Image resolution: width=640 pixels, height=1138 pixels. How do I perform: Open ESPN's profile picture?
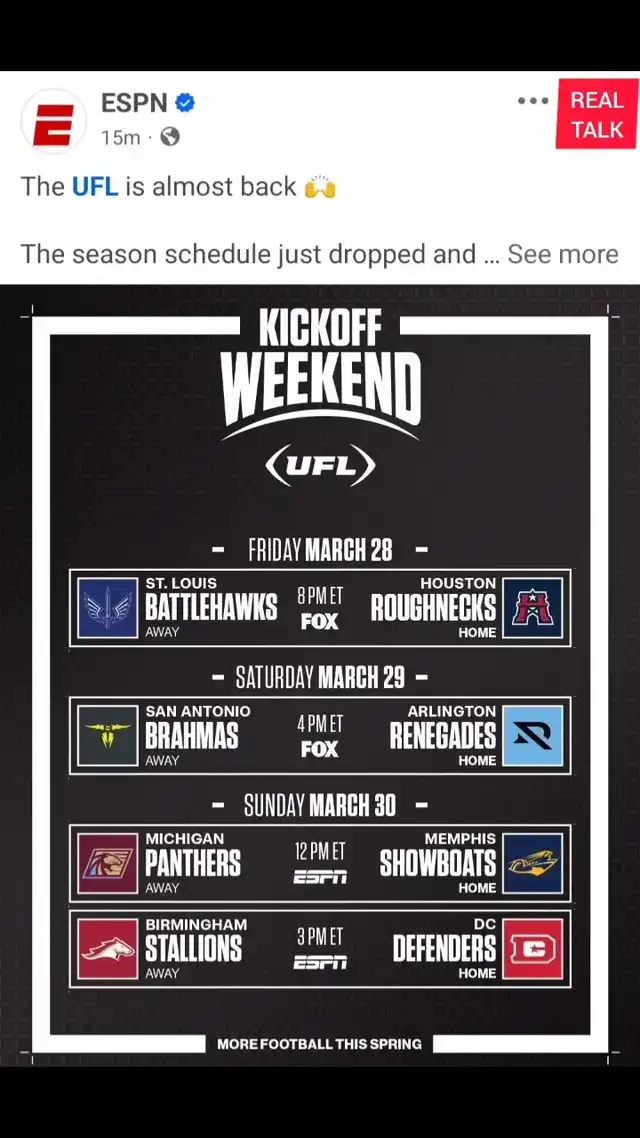tap(54, 120)
